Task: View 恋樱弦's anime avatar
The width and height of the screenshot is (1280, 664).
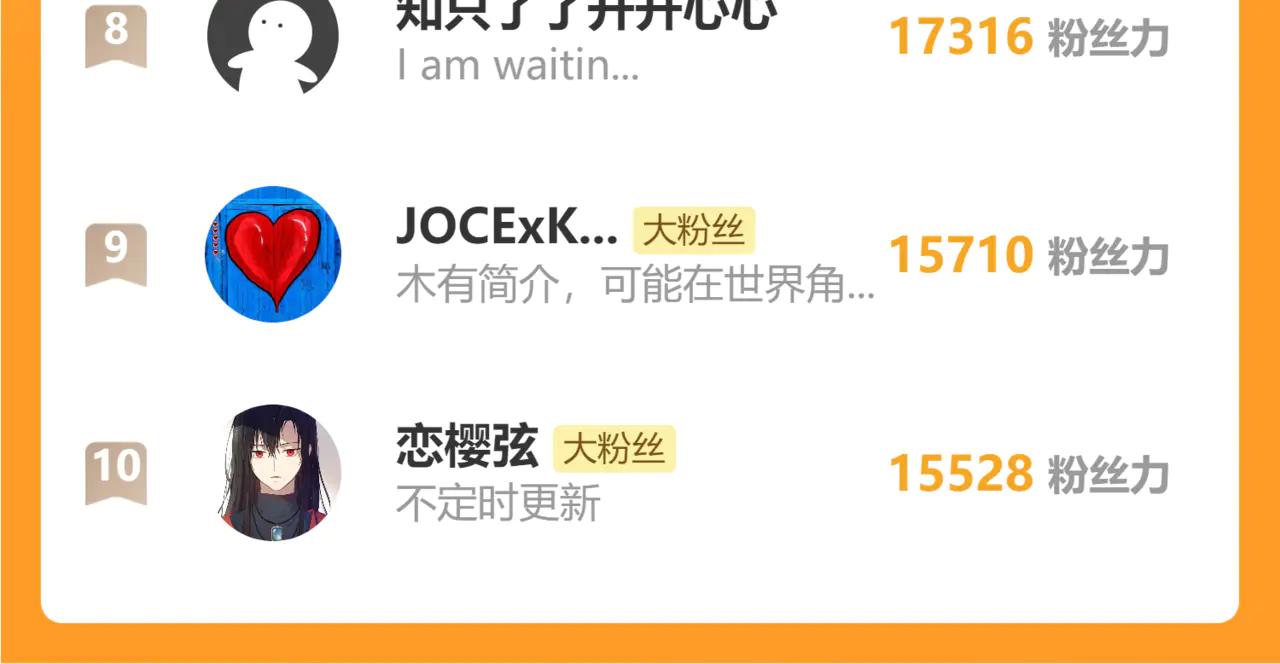Action: 279,473
